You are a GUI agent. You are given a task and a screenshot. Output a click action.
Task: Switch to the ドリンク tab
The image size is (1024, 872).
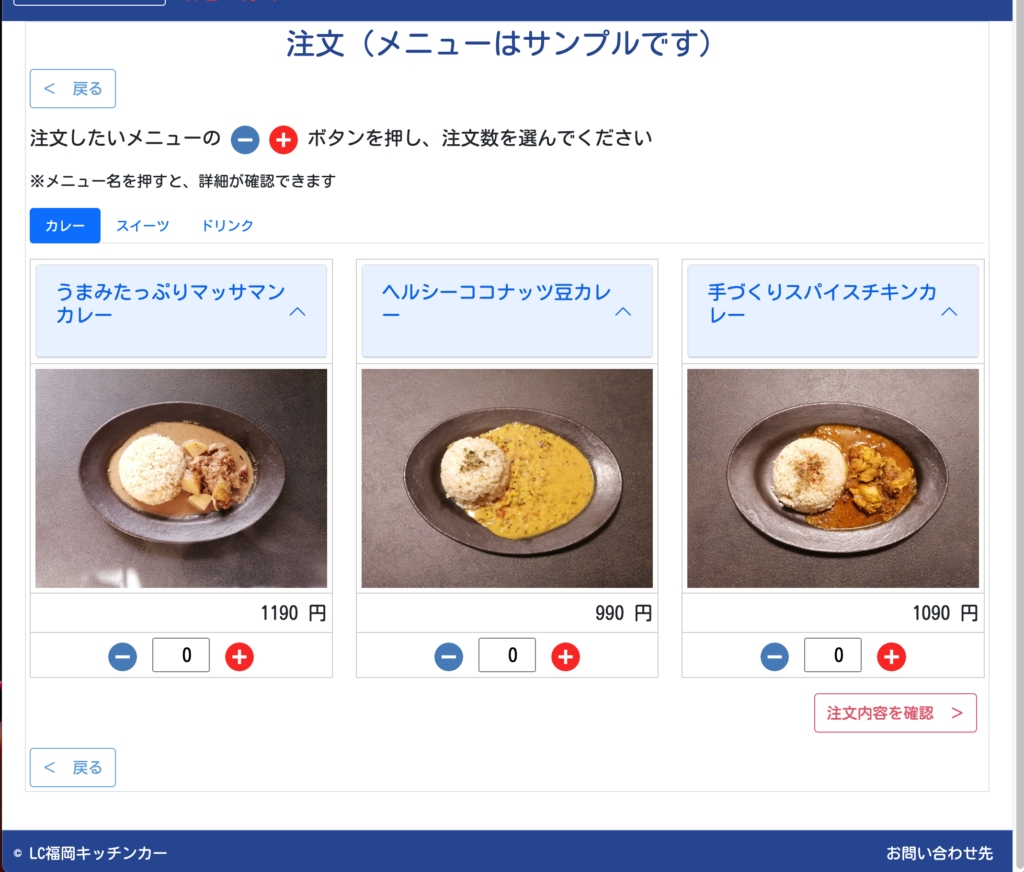[x=227, y=226]
